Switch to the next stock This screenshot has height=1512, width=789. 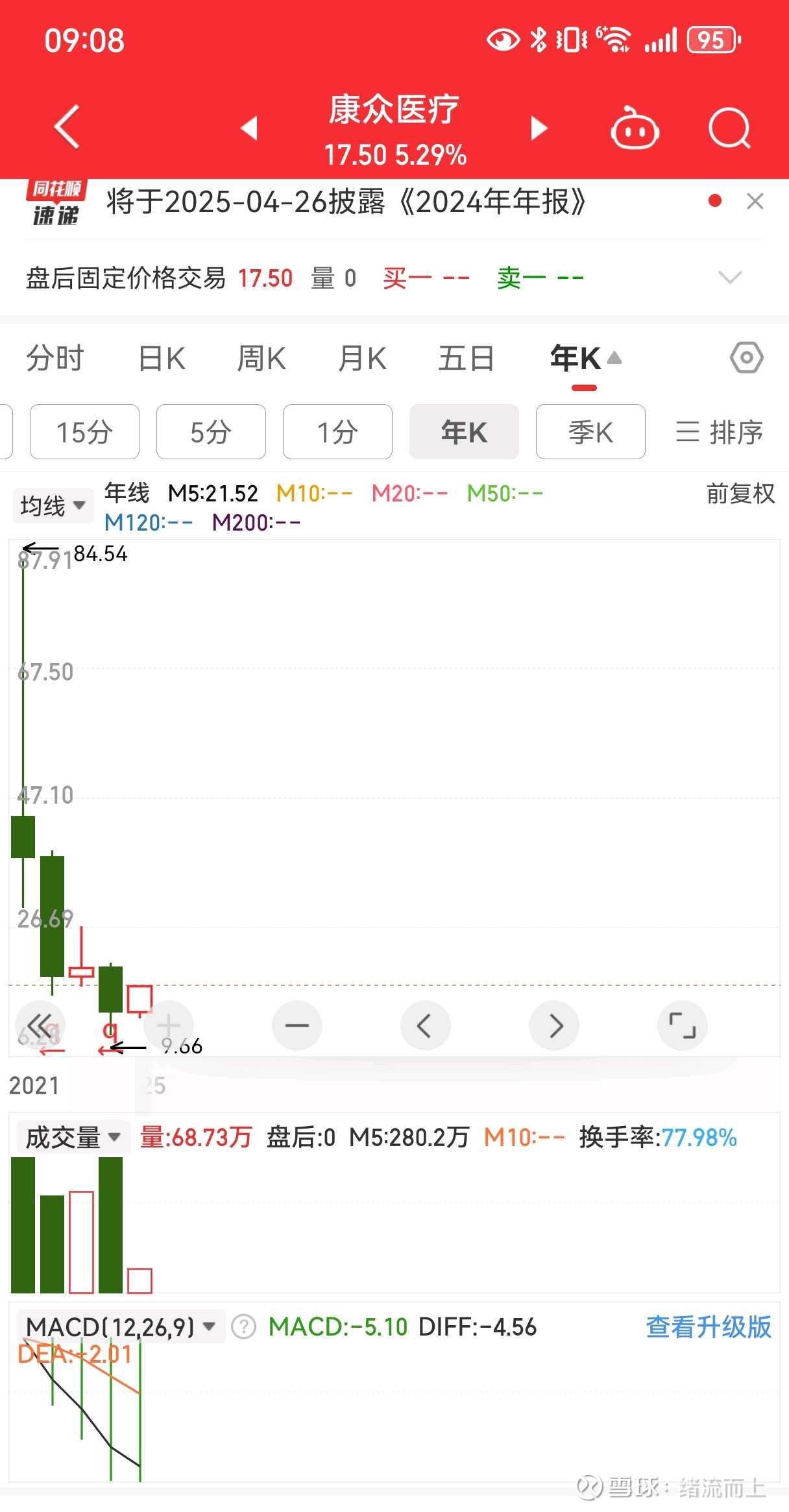coord(539,128)
